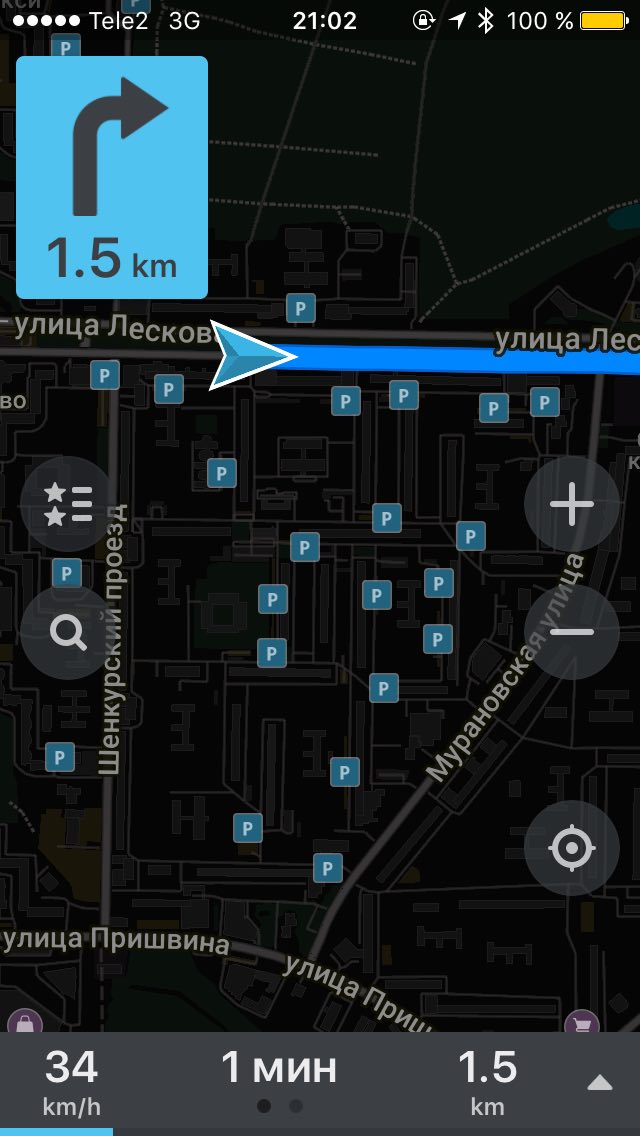This screenshot has height=1136, width=640.
Task: Tap the right-turn 1.5 km instruction panel
Action: [112, 178]
